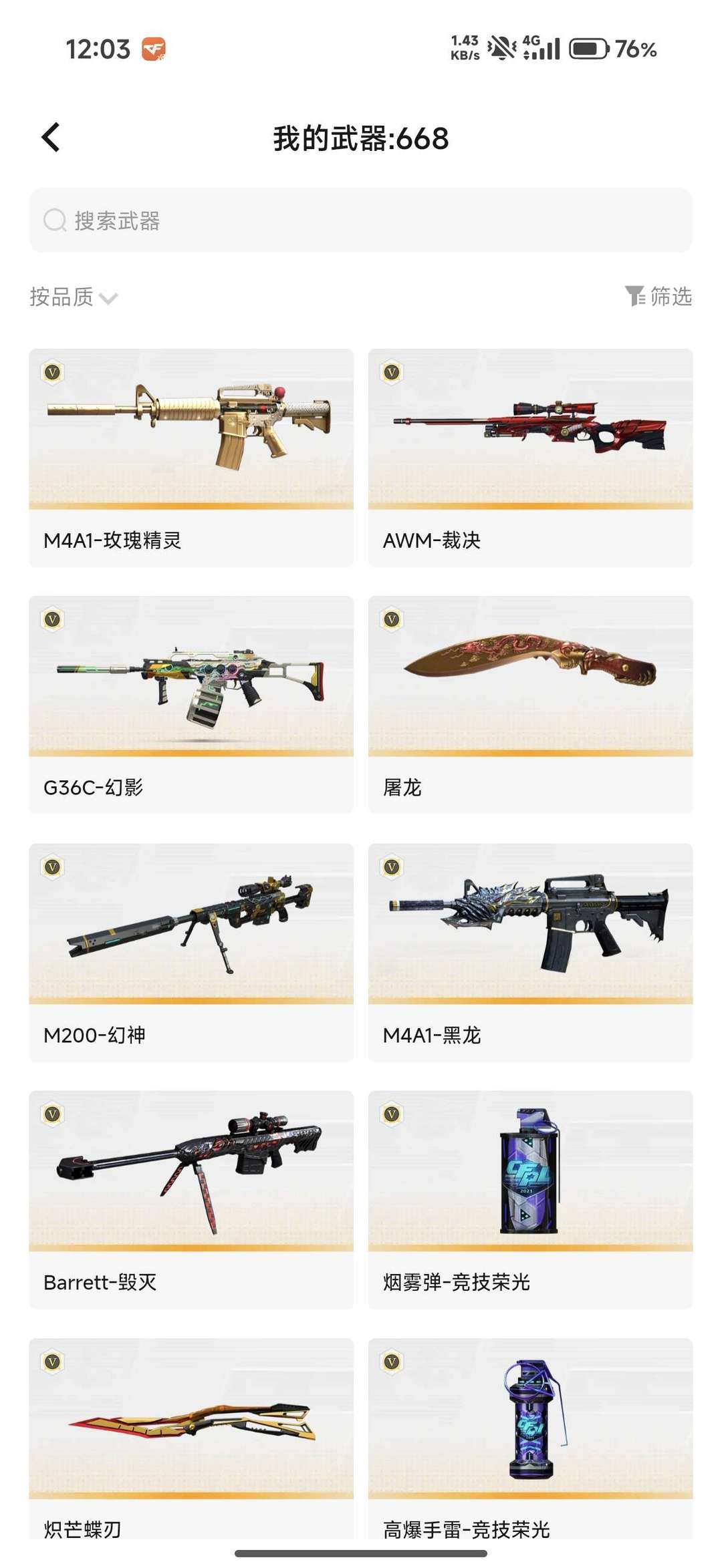This screenshot has width=722, height=1568.
Task: Open the AWM-裁决 weapon card
Action: pos(531,458)
